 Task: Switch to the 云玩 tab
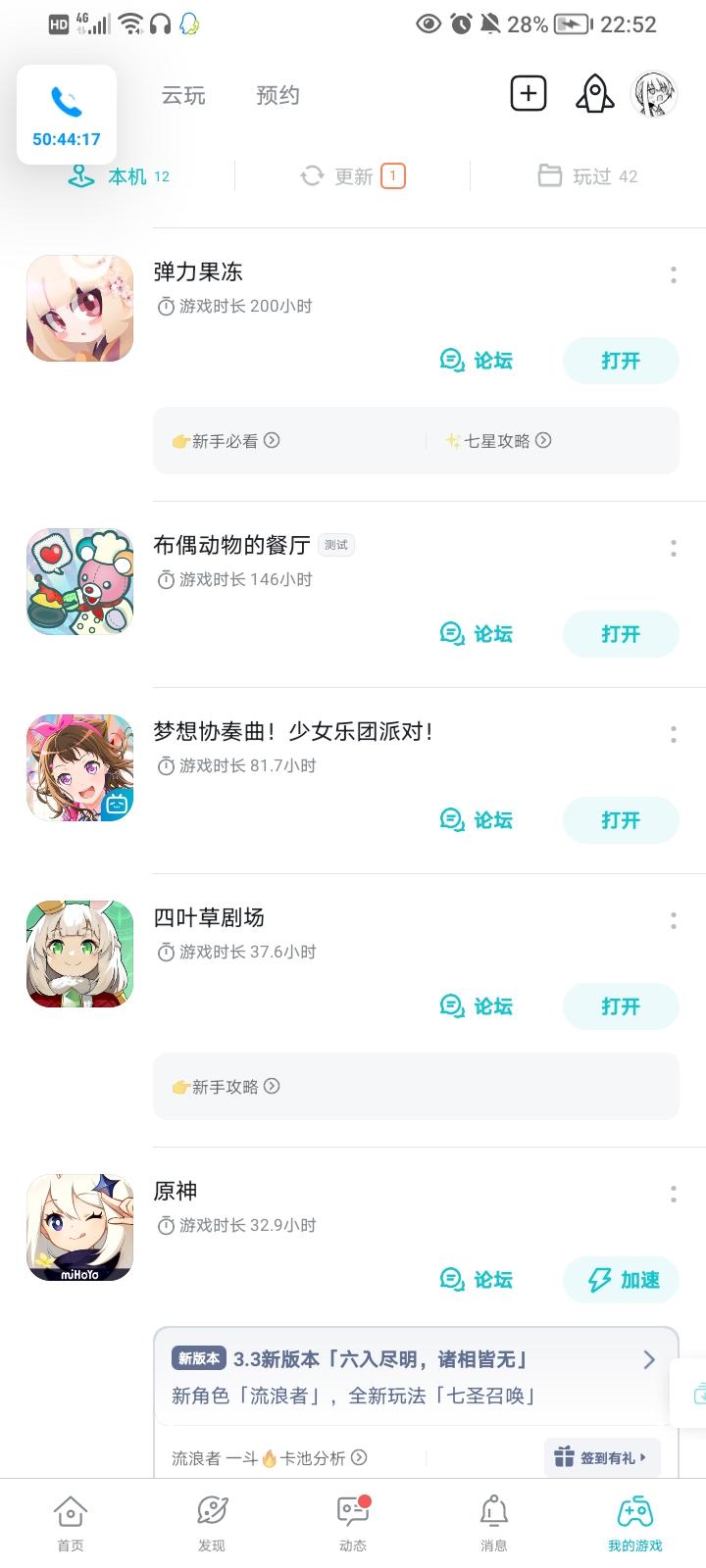point(183,95)
